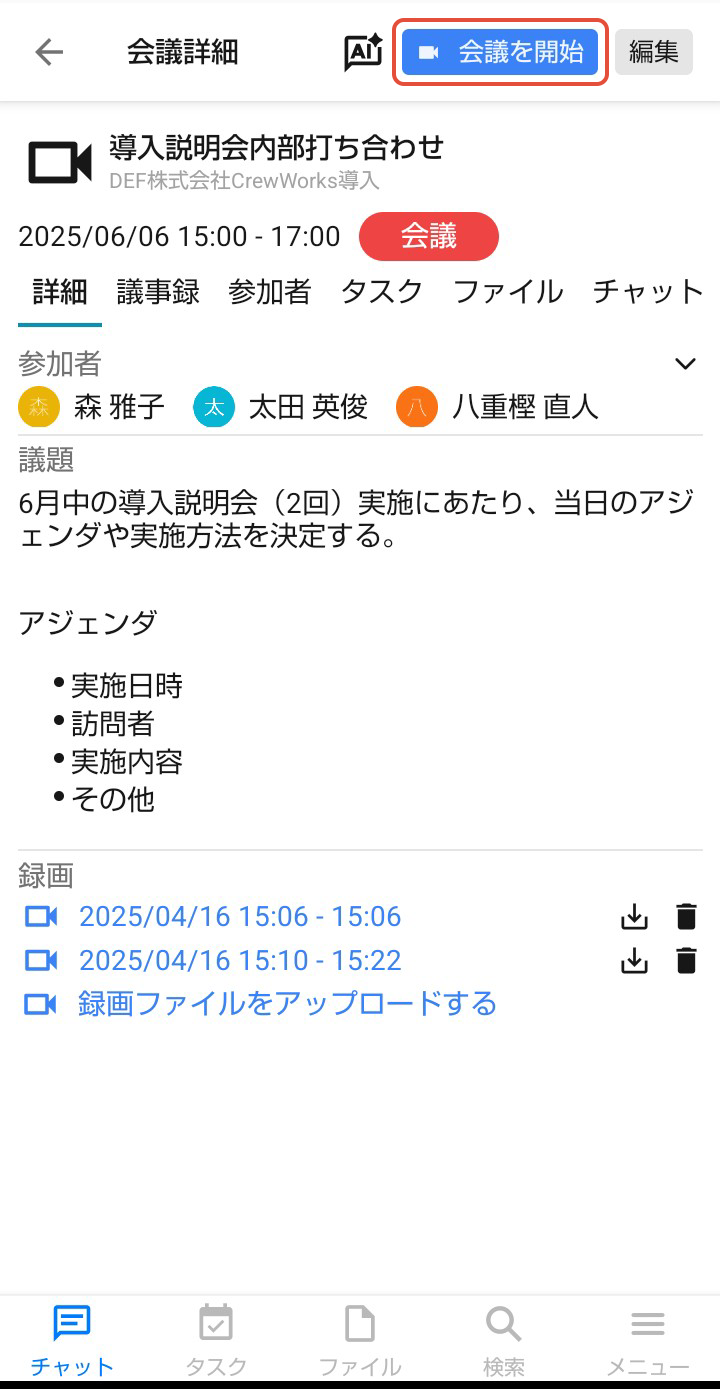This screenshot has height=1389, width=720.
Task: Open the AI assistant icon
Action: pyautogui.click(x=363, y=52)
